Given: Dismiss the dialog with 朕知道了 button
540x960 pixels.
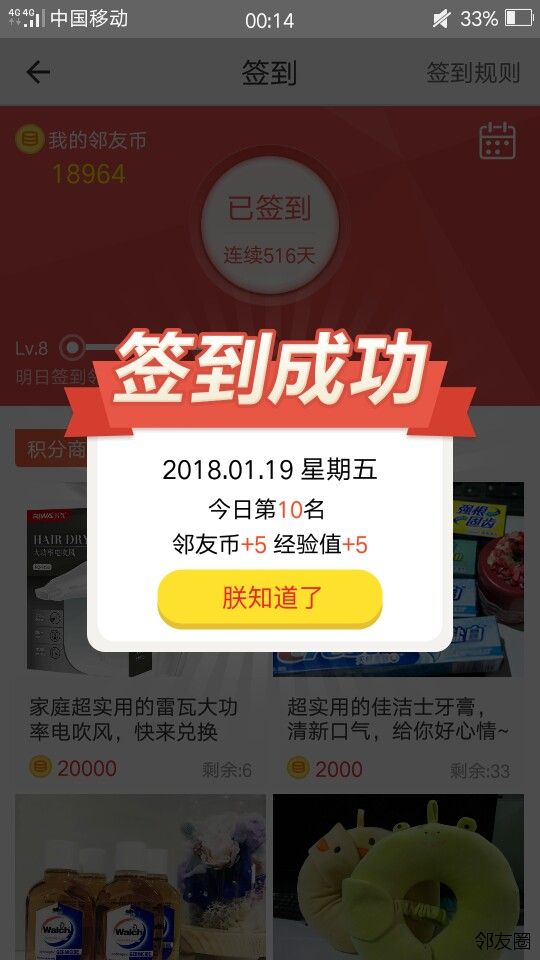Looking at the screenshot, I should (269, 598).
